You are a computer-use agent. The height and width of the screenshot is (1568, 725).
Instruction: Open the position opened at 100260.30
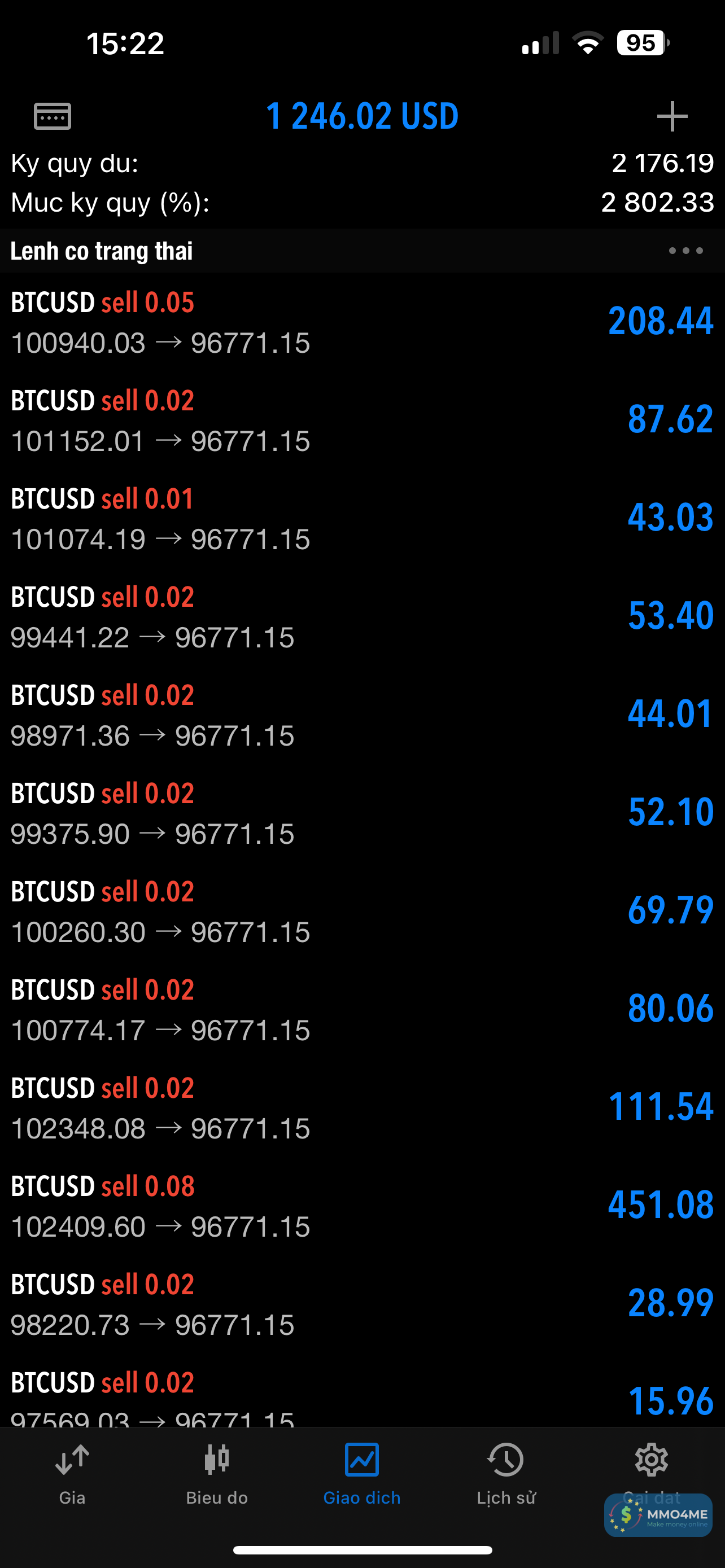pos(362,912)
